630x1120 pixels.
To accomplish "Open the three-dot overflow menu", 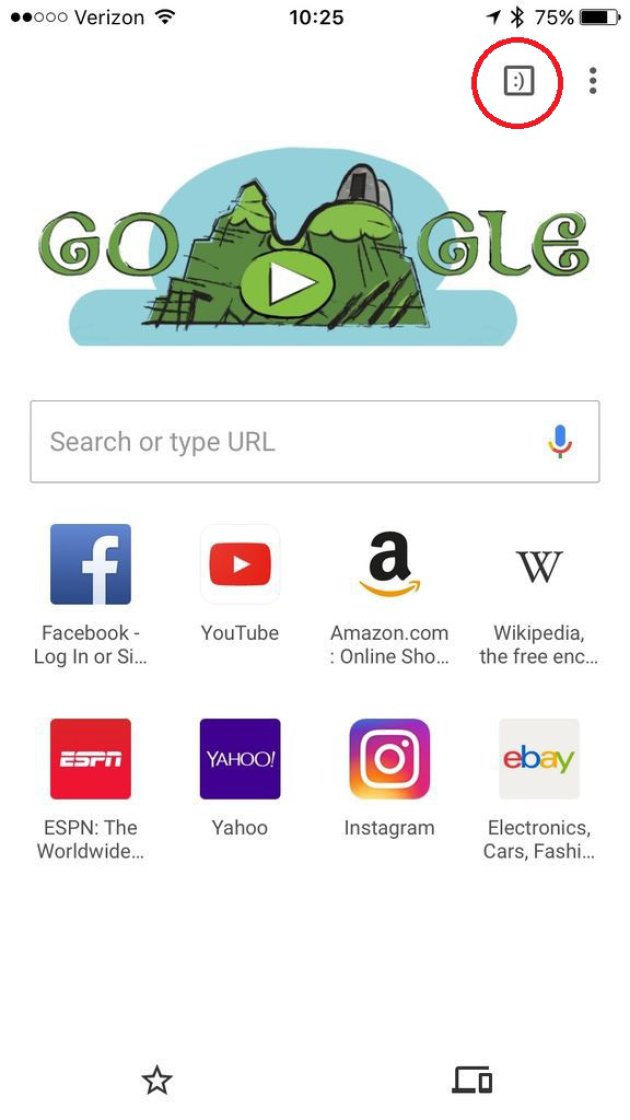I will point(593,81).
